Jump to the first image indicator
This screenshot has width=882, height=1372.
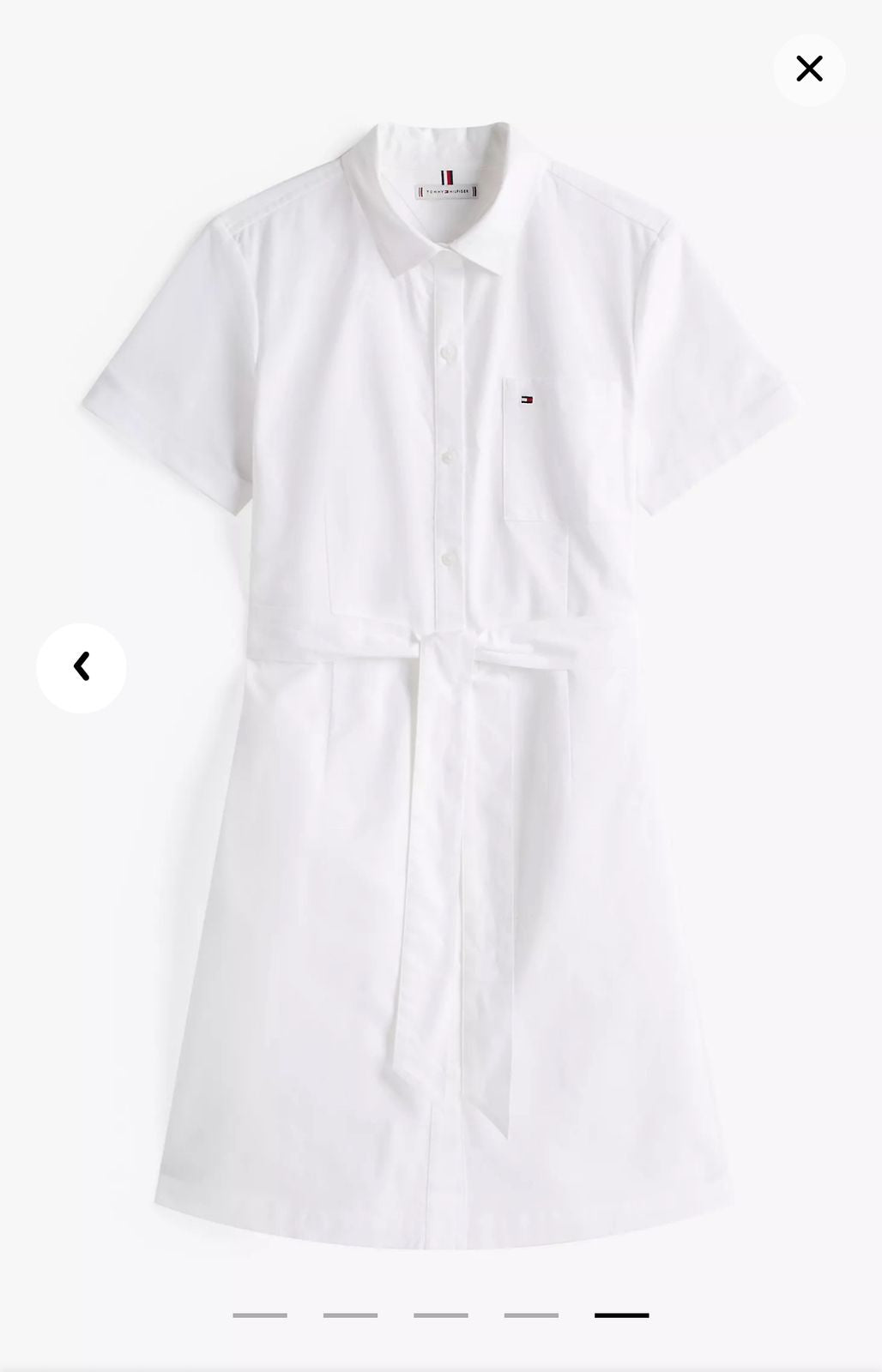pyautogui.click(x=260, y=1315)
